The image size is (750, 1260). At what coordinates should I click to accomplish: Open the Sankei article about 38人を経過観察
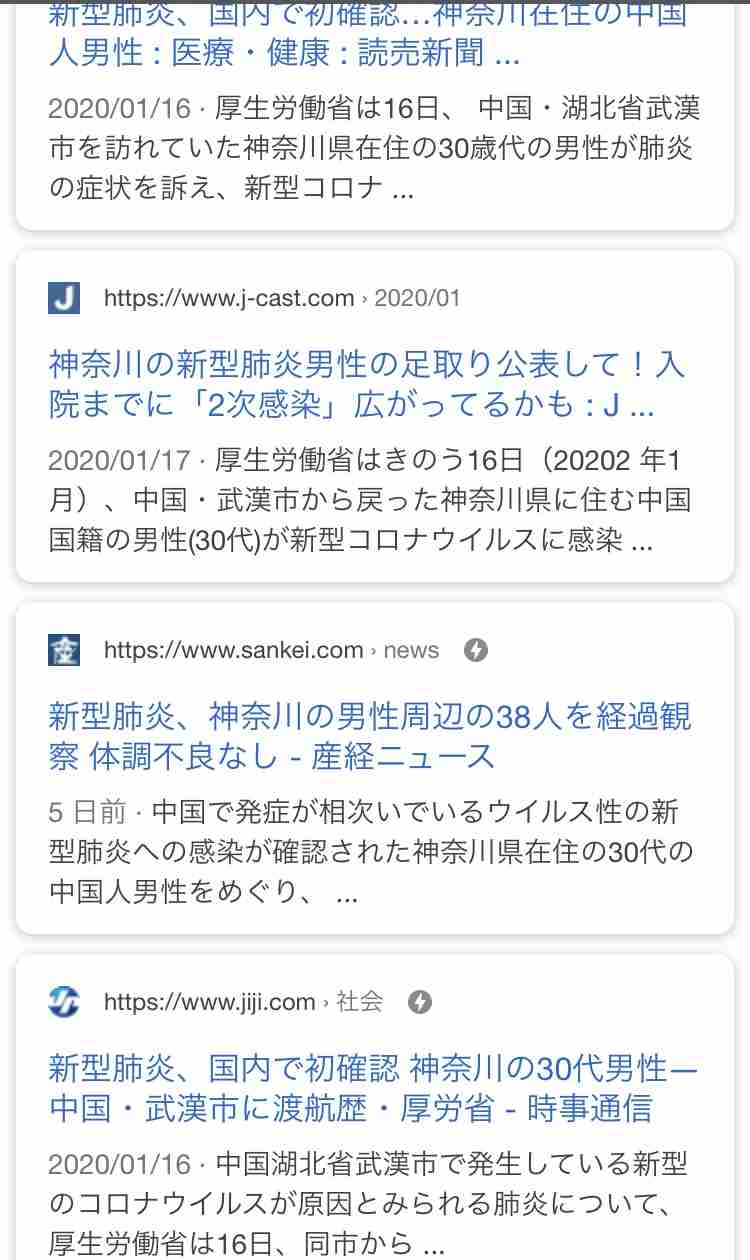pyautogui.click(x=369, y=736)
